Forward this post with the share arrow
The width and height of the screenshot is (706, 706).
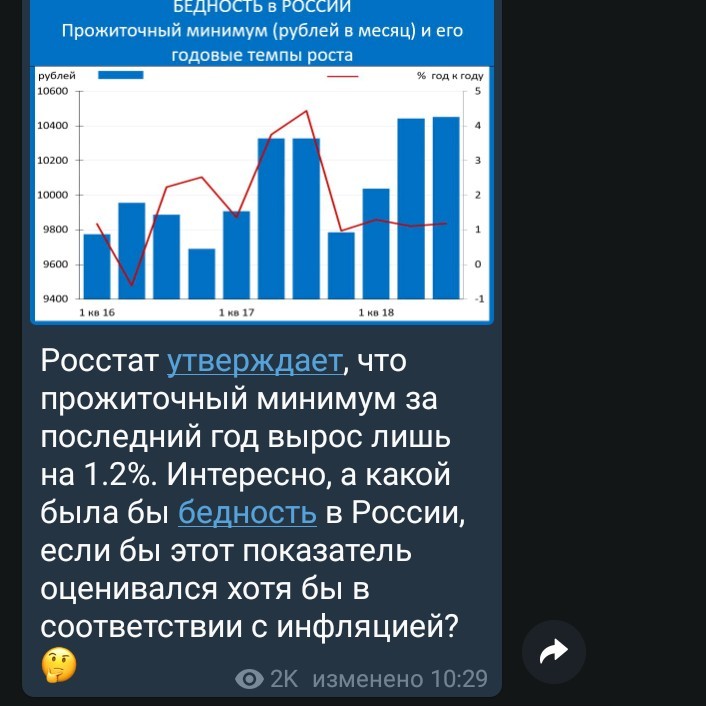tap(553, 653)
